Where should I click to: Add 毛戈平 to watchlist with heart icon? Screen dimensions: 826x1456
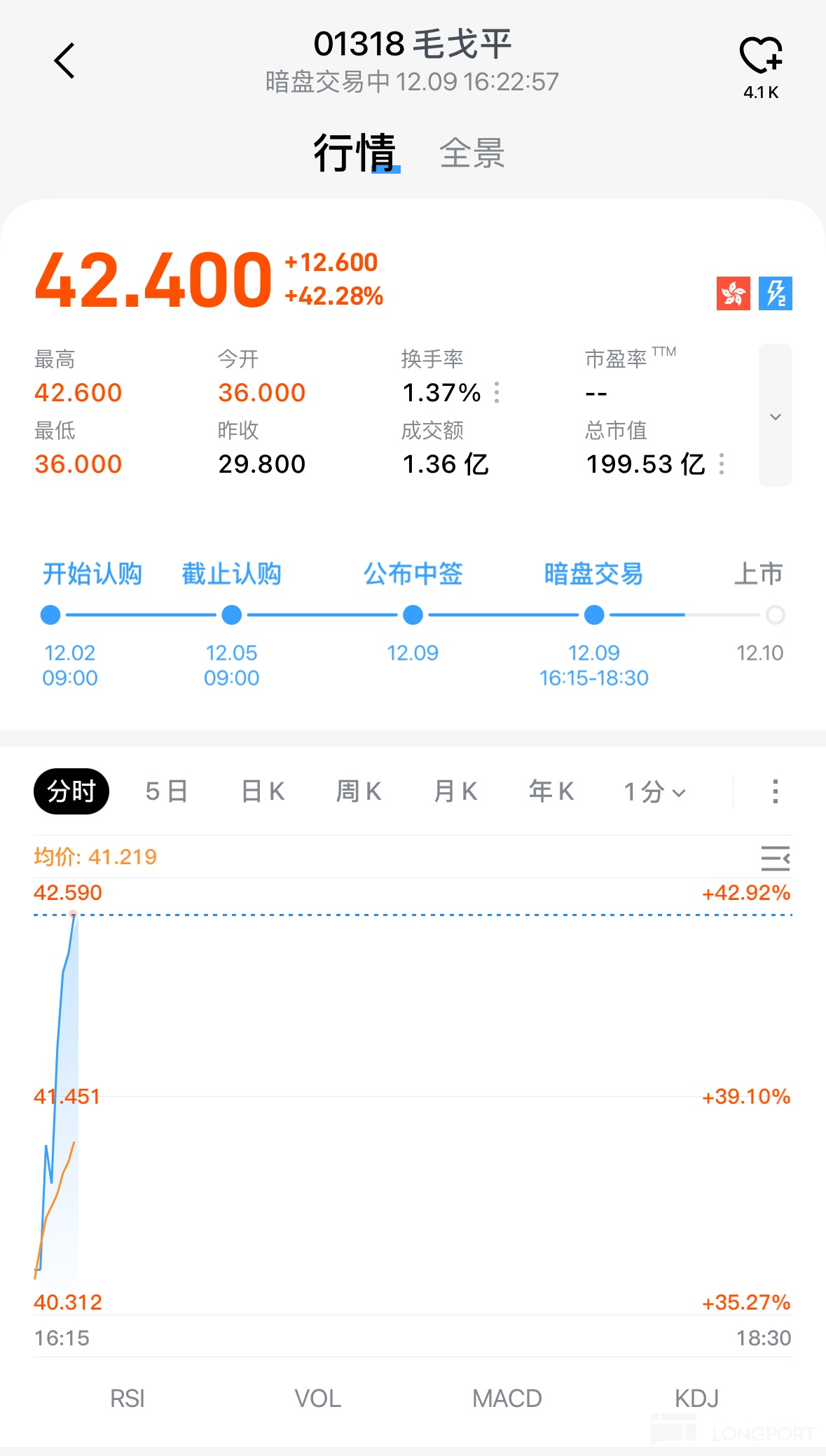tap(761, 56)
